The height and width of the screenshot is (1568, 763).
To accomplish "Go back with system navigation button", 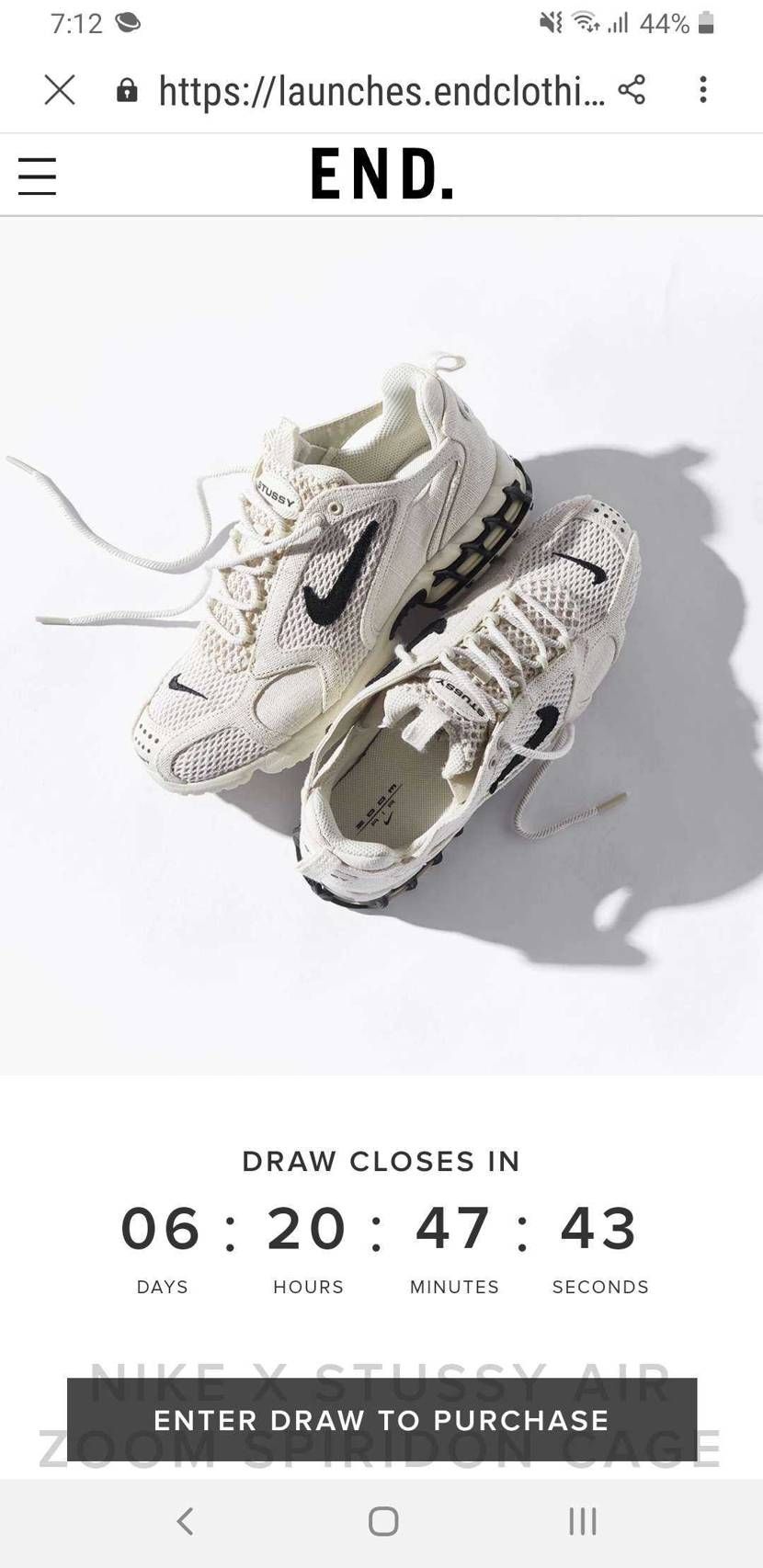I will tap(185, 1521).
